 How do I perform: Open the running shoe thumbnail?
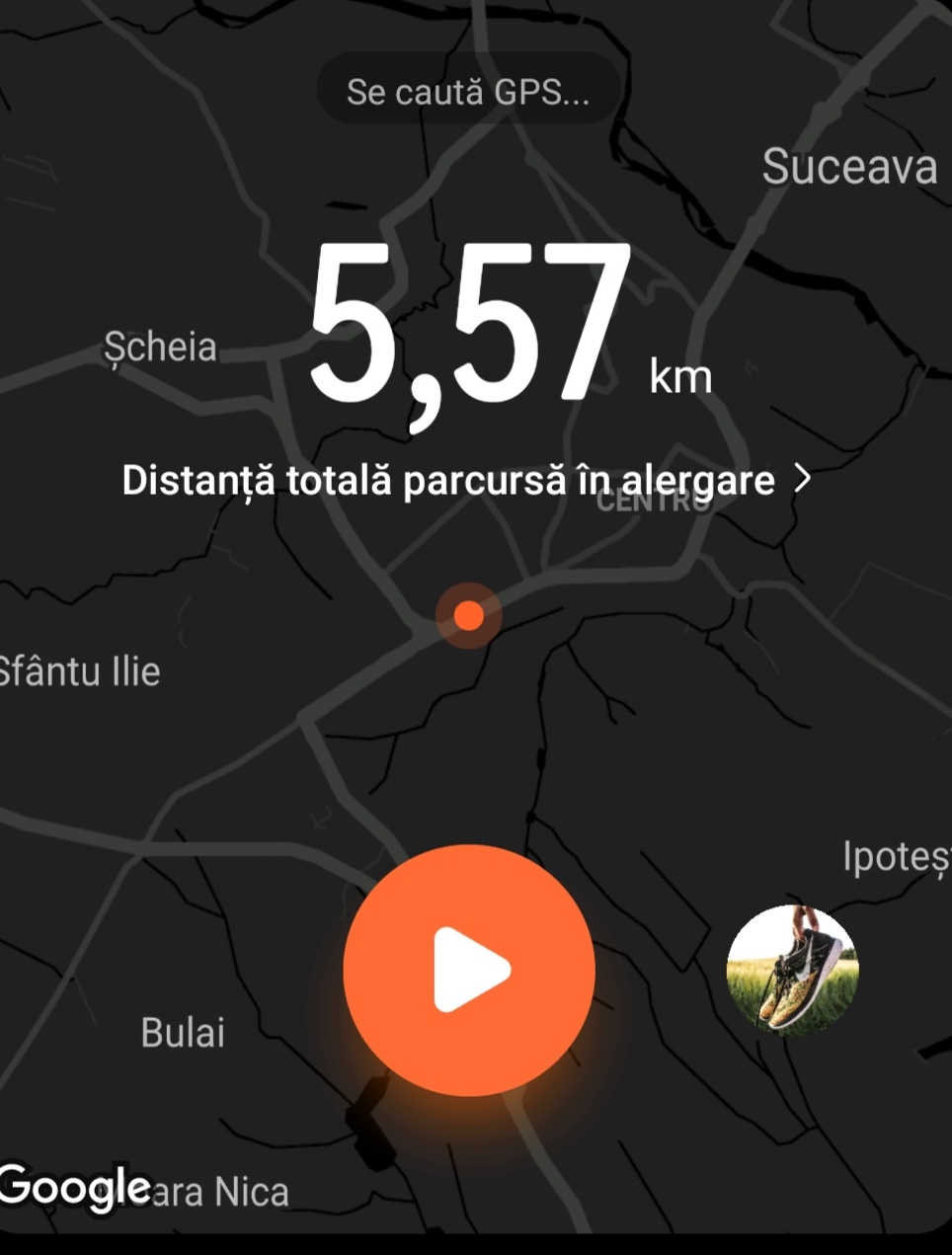pyautogui.click(x=792, y=970)
